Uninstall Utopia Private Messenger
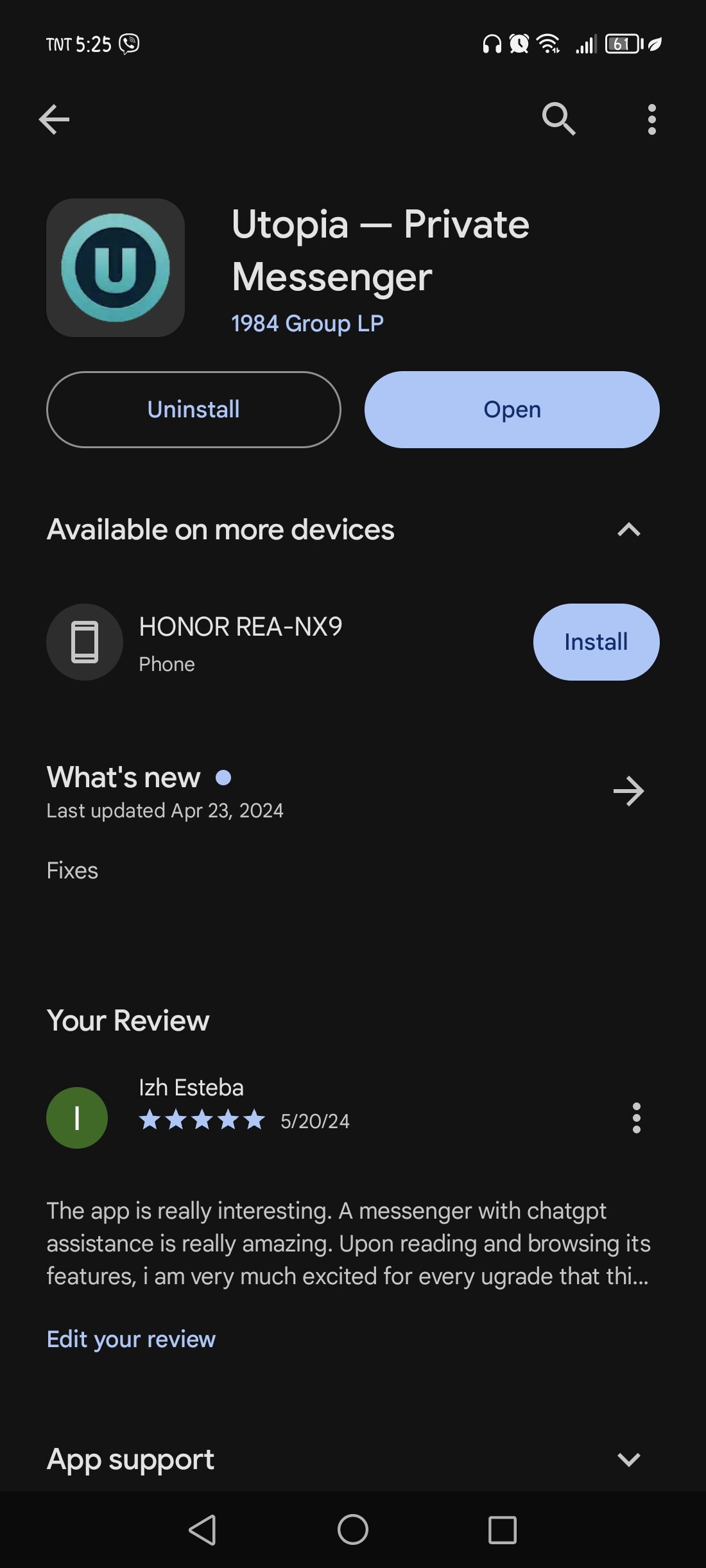 tap(193, 410)
